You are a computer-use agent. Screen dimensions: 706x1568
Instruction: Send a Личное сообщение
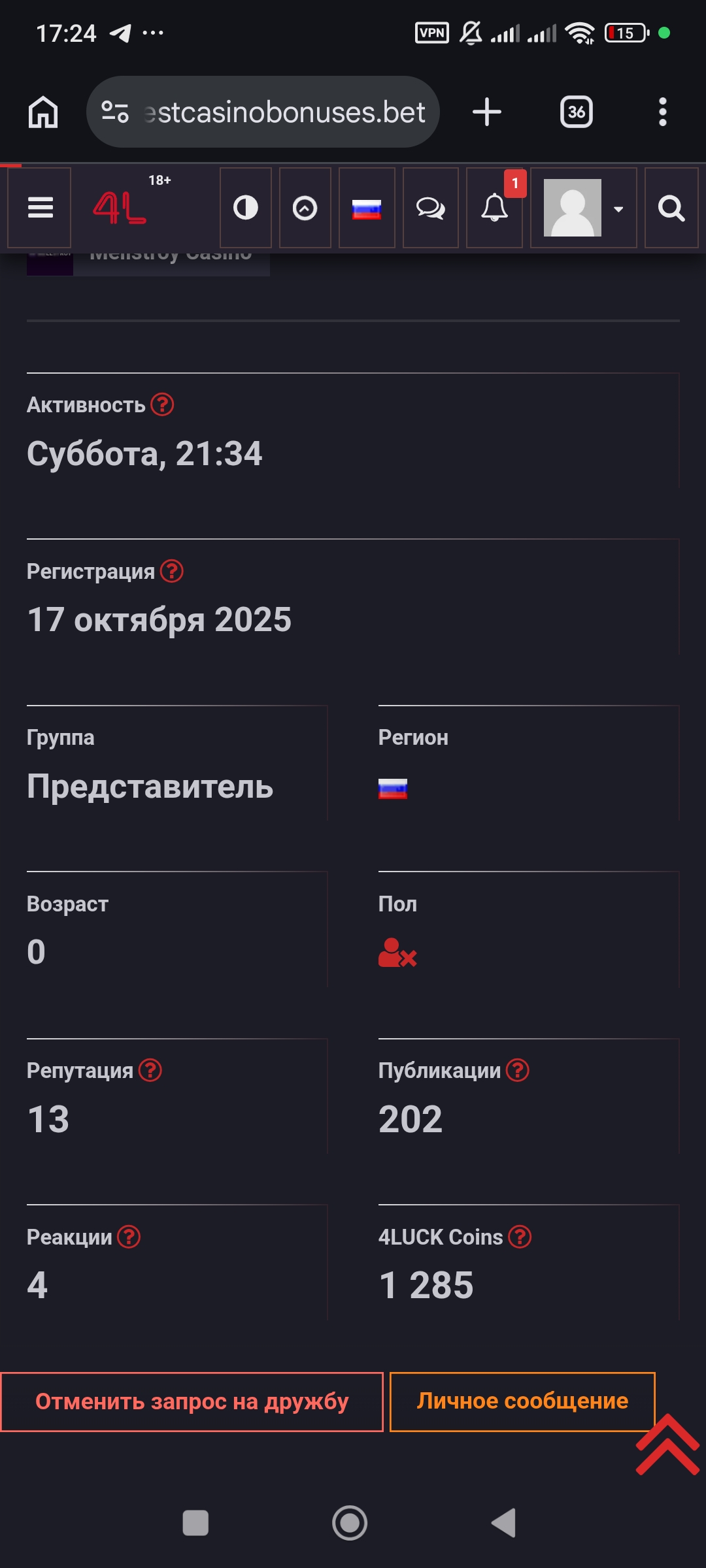tap(522, 1401)
